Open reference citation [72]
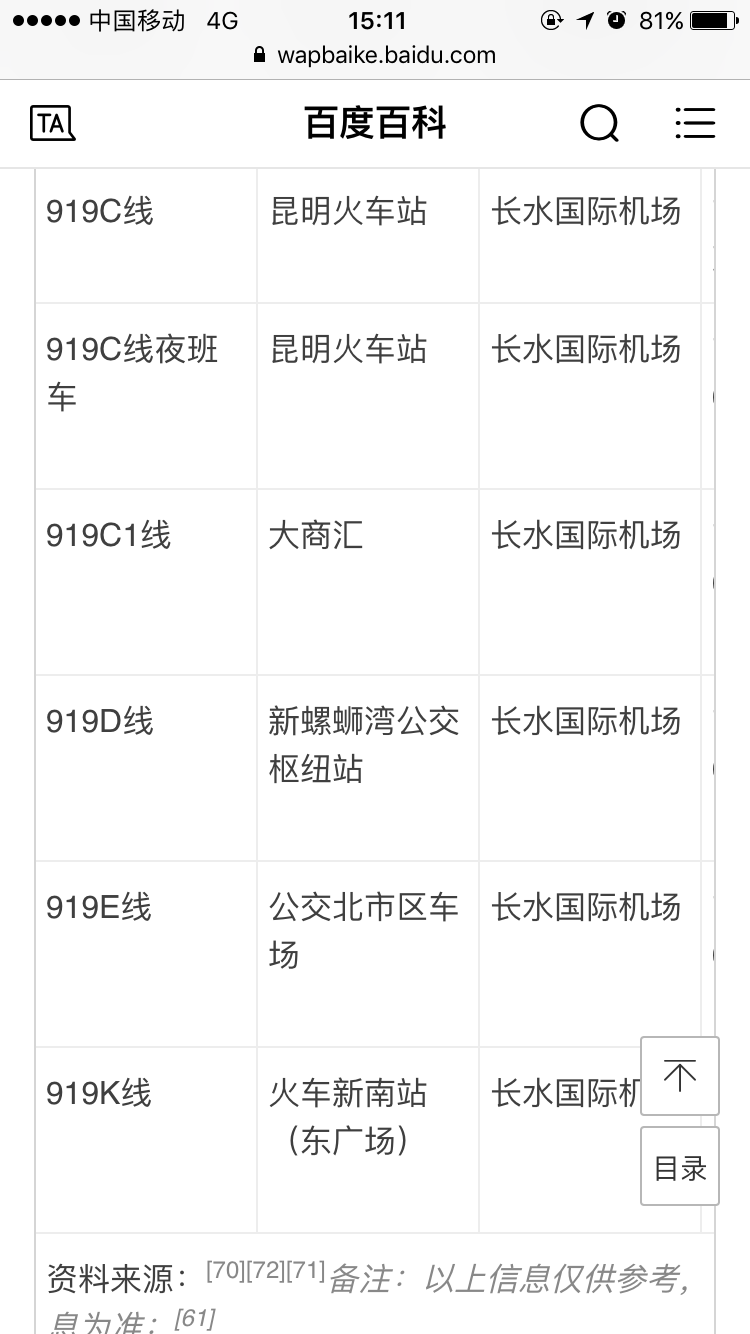The image size is (750, 1334). [266, 1270]
